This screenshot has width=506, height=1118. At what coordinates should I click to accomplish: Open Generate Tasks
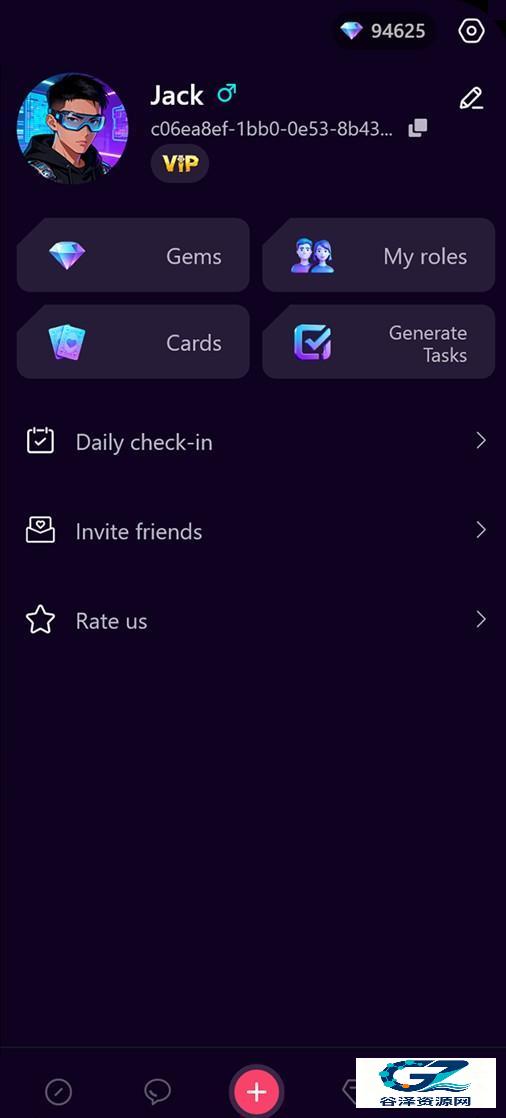[378, 342]
